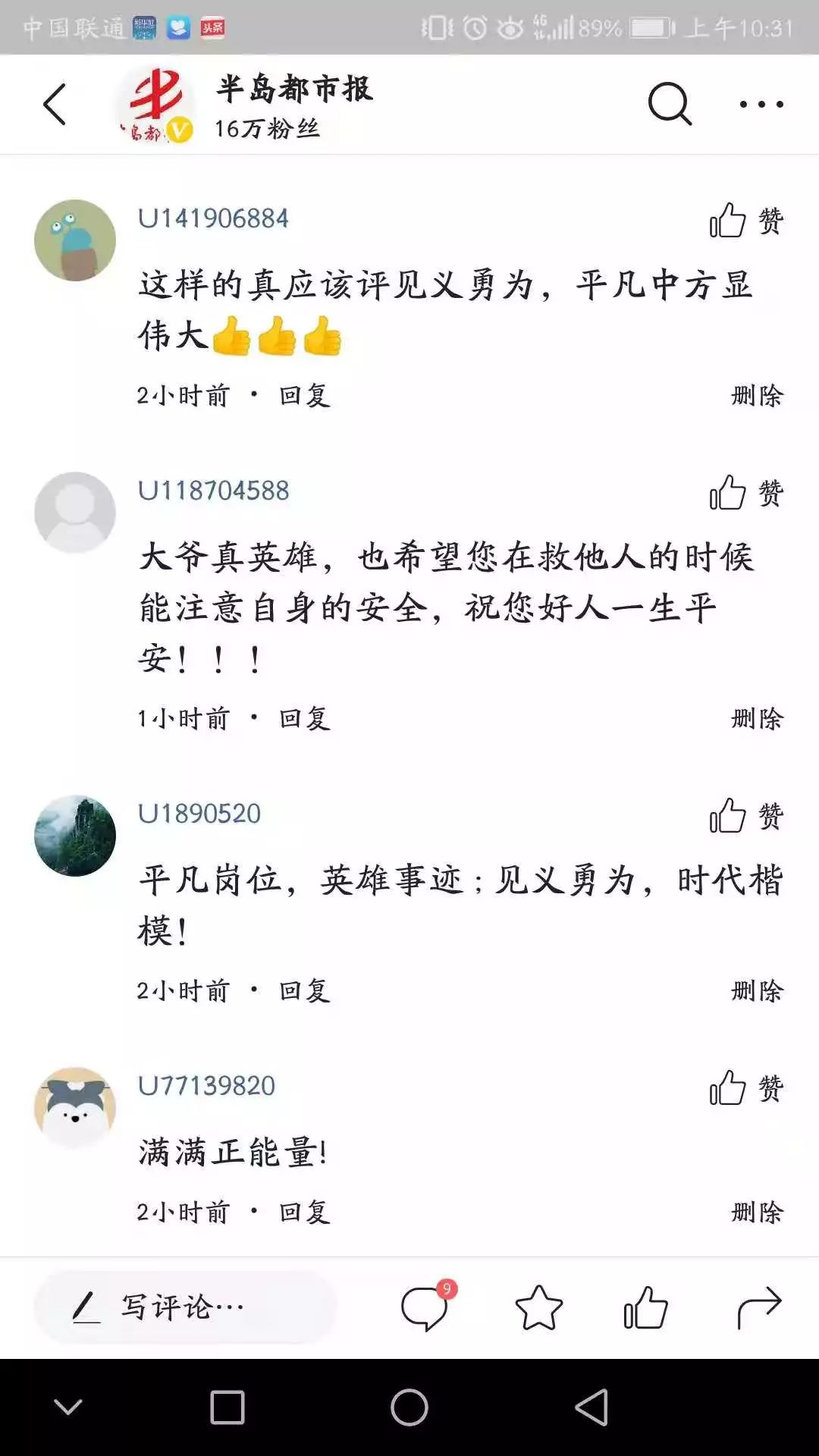819x1456 pixels.
Task: Like the comment by U1890520
Action: point(745,816)
